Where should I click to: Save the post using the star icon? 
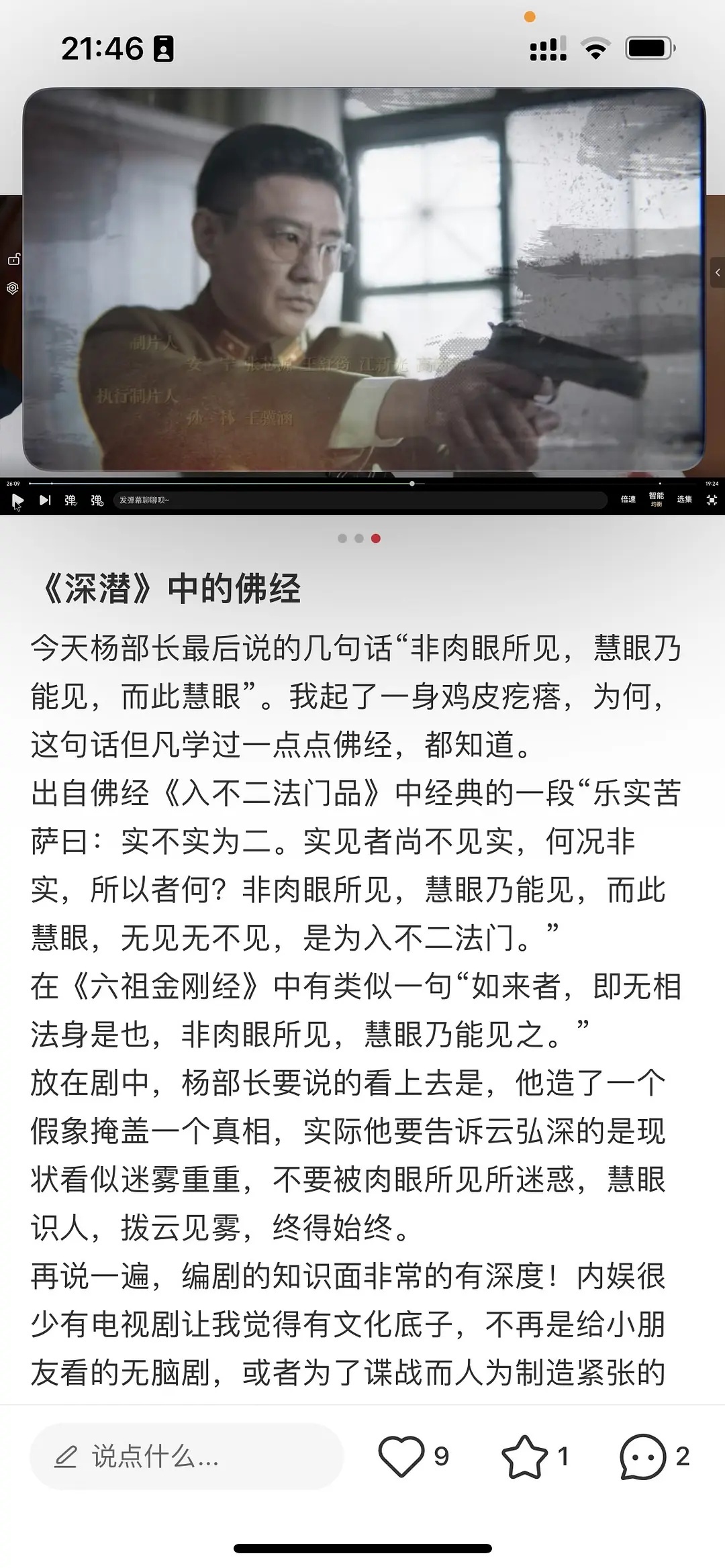(524, 1457)
